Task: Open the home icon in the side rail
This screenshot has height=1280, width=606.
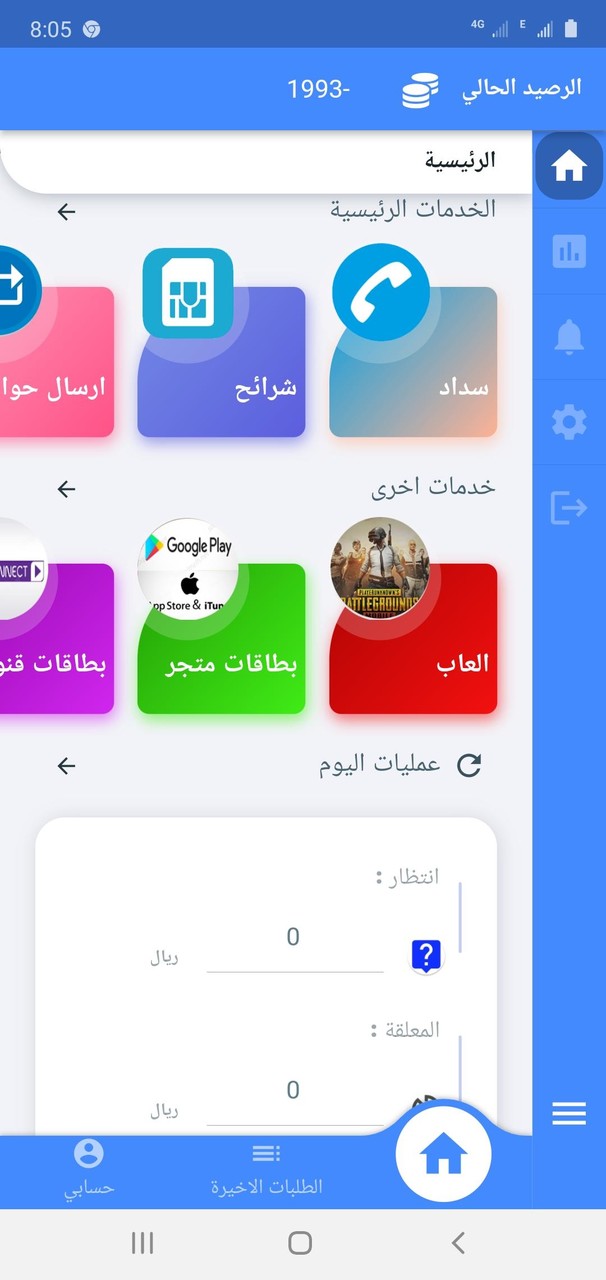Action: (569, 167)
